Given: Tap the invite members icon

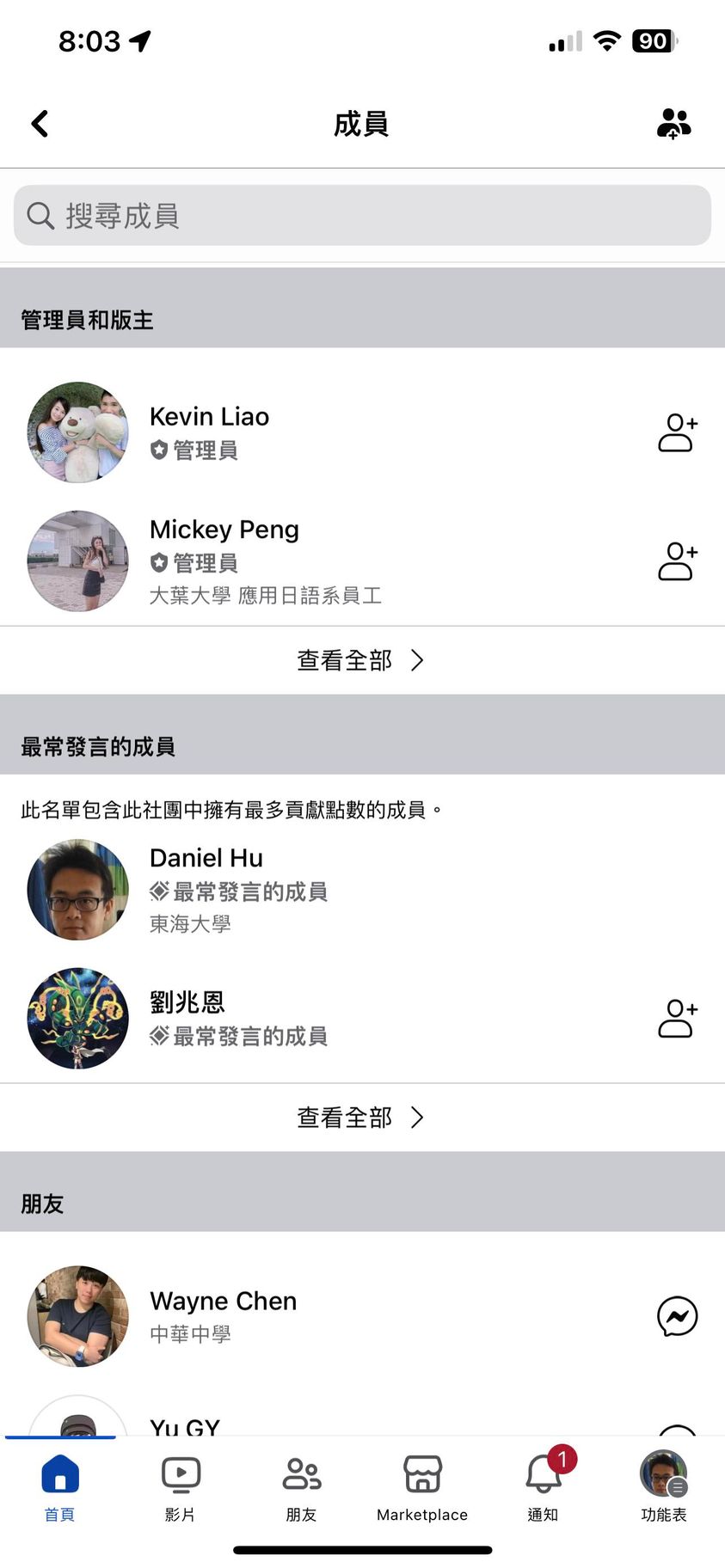Looking at the screenshot, I should [x=673, y=124].
